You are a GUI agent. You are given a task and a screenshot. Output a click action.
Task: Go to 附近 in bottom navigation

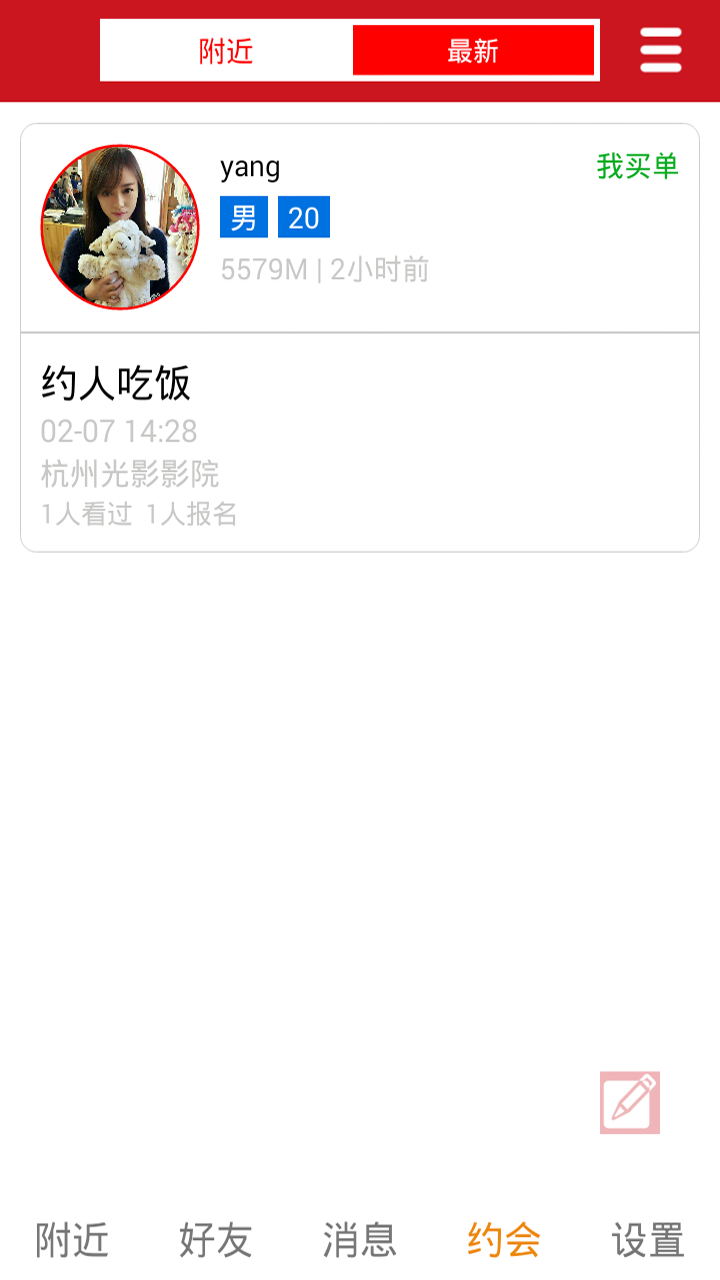pyautogui.click(x=72, y=1240)
